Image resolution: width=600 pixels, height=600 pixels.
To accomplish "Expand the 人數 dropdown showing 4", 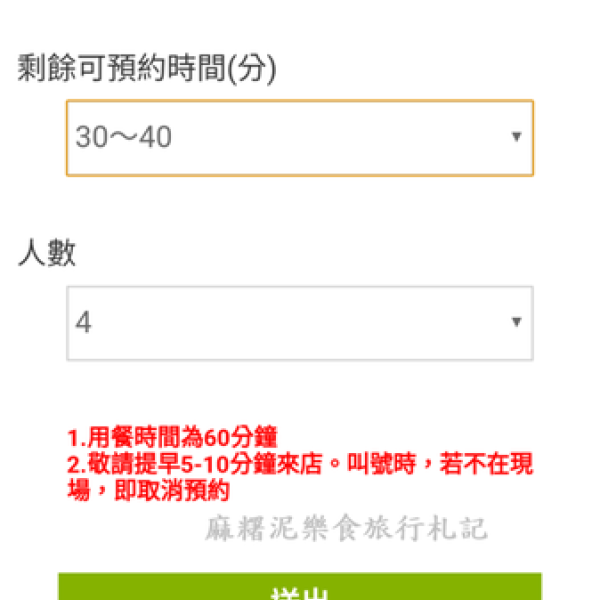I will 299,323.
